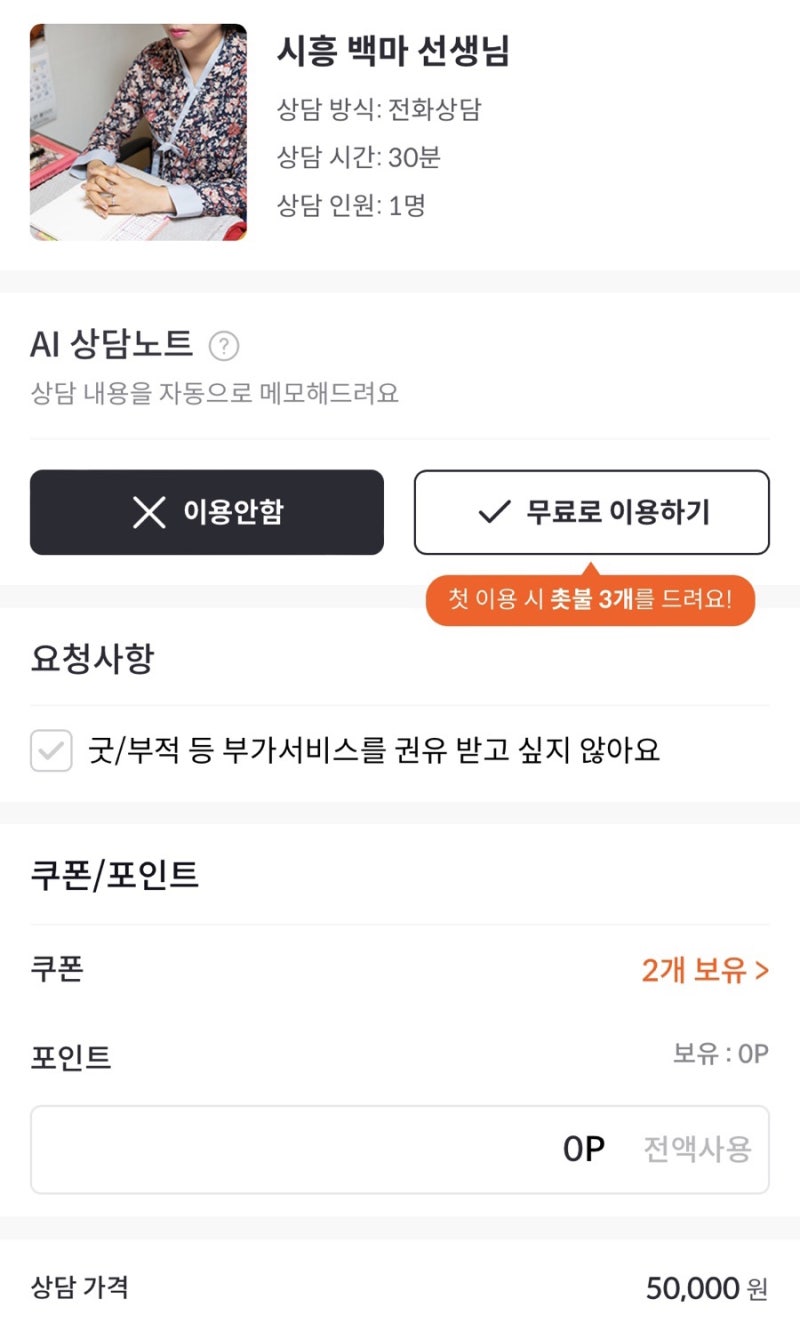Open the AI 상담노트 help question mark icon
The image size is (800, 1331).
[x=225, y=344]
